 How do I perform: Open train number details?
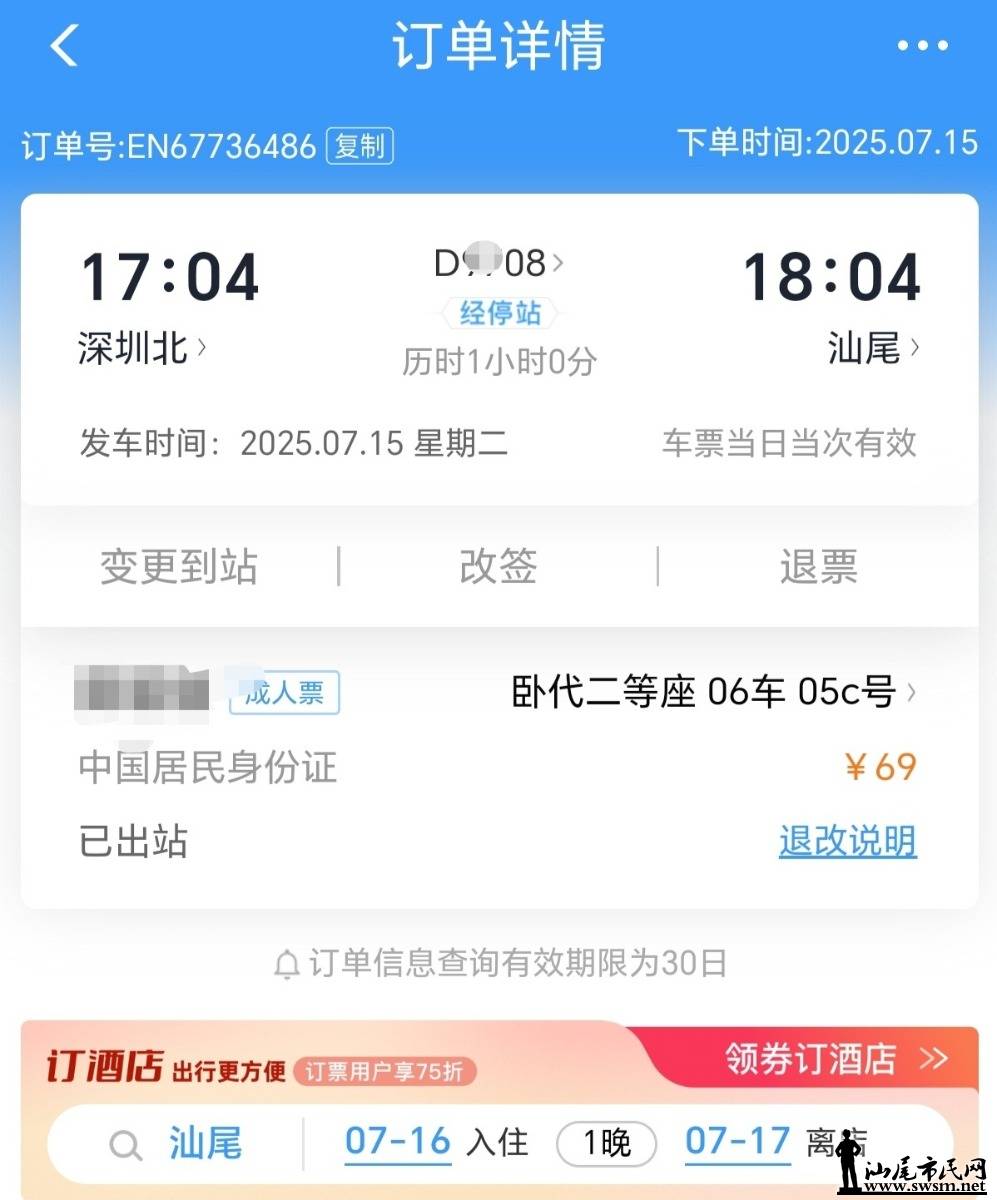[499, 264]
